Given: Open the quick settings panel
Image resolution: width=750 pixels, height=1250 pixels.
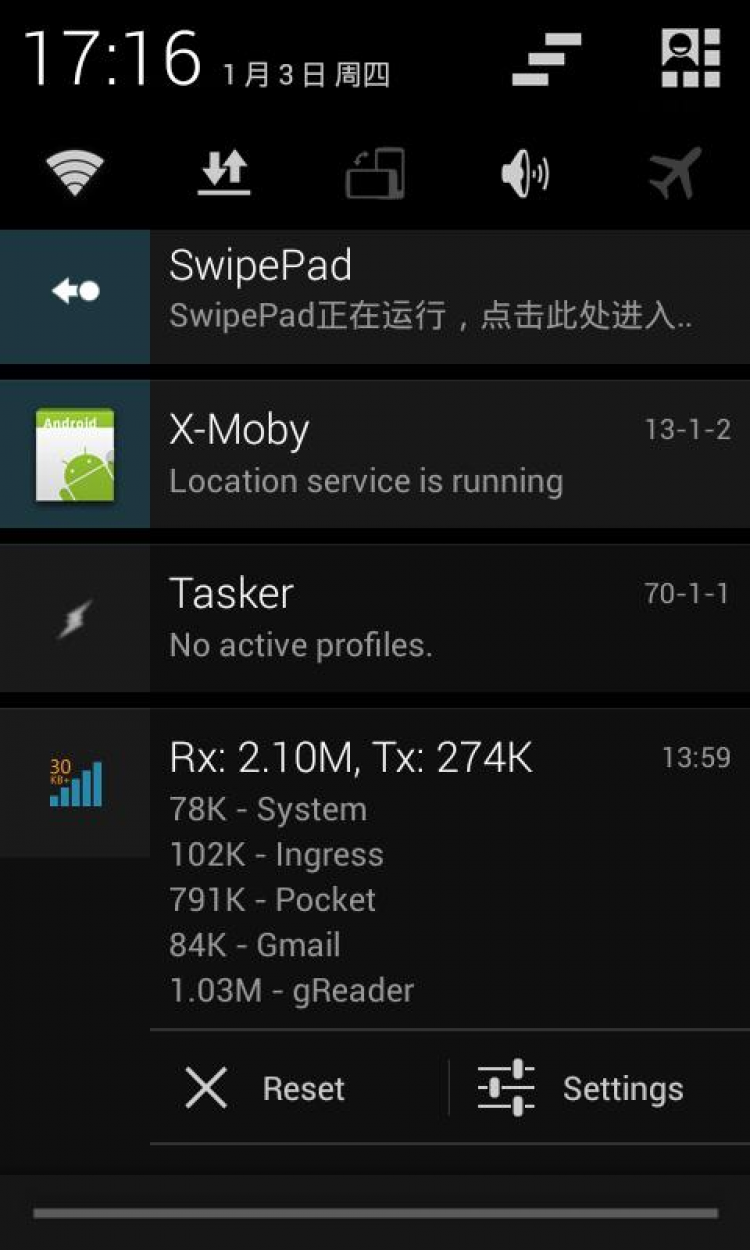Looking at the screenshot, I should click(x=690, y=58).
